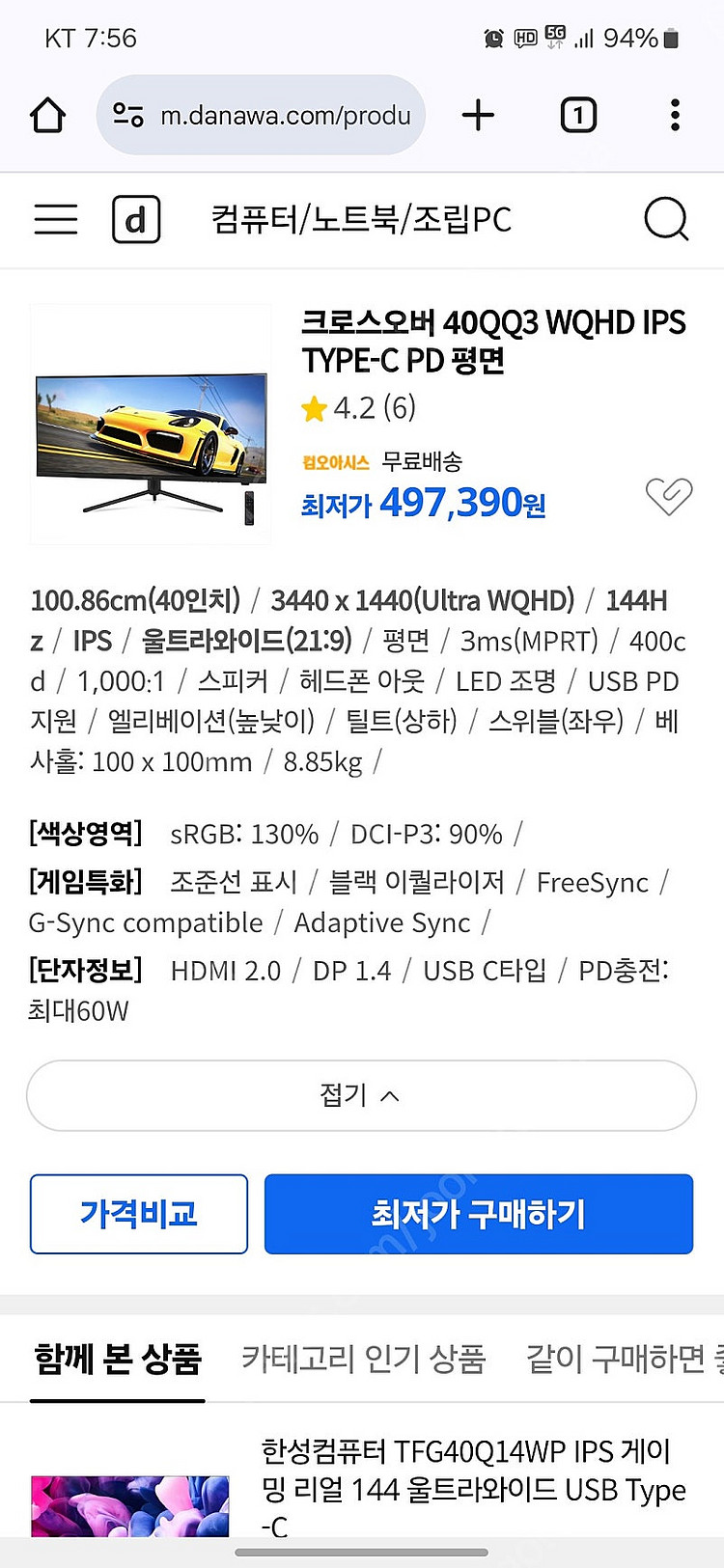Go to the browser home page
The height and width of the screenshot is (1568, 724).
[48, 116]
